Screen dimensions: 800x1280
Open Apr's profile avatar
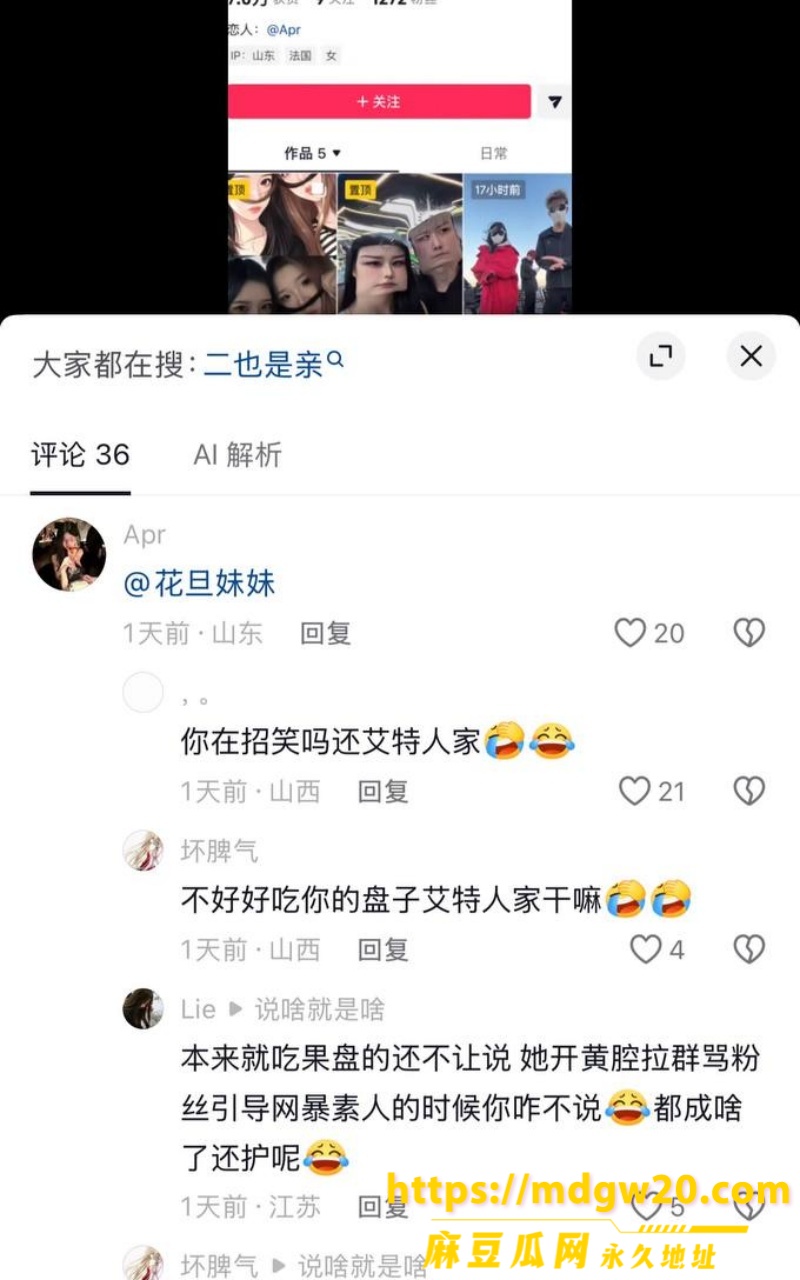coord(69,554)
